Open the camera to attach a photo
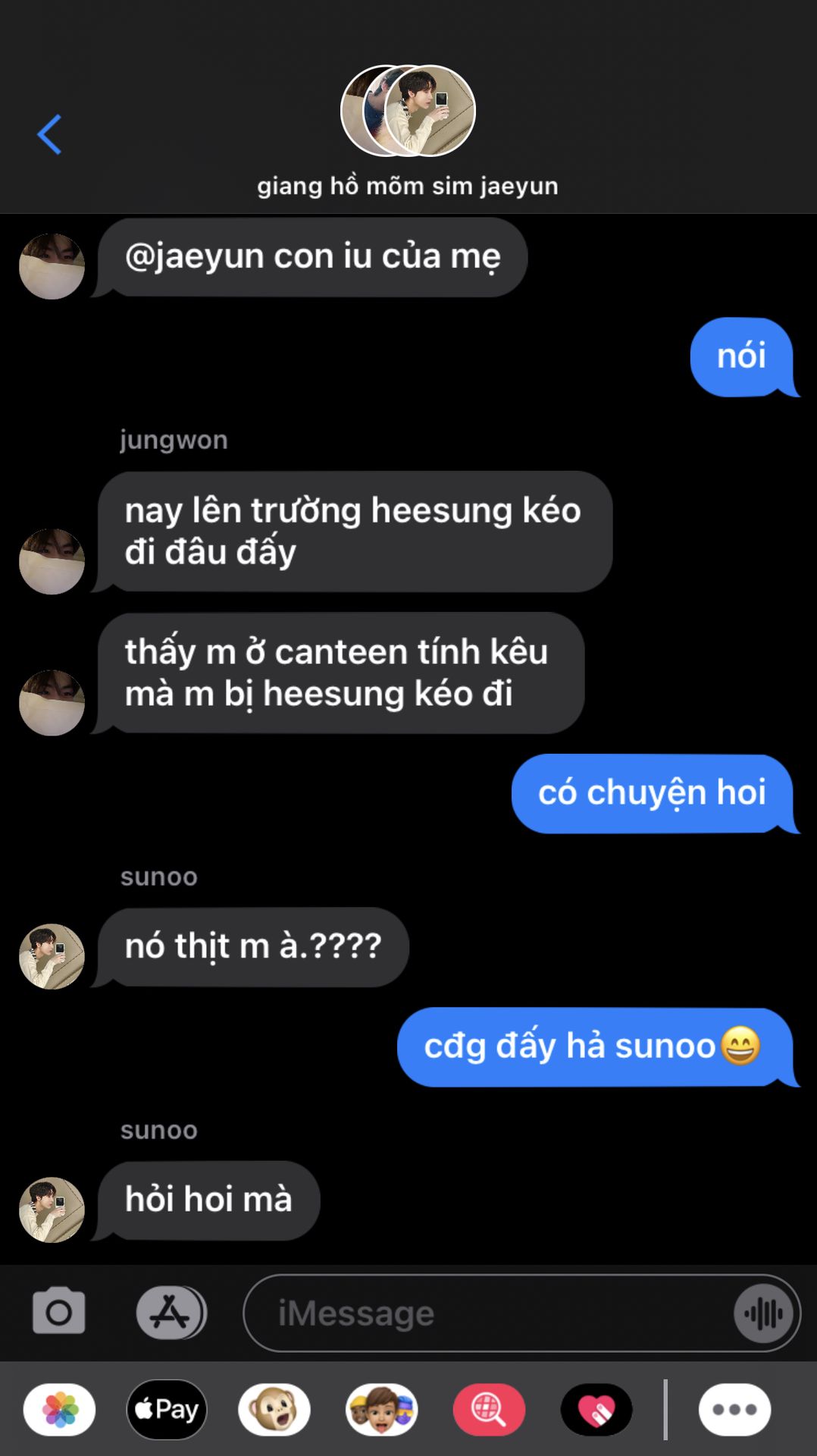This screenshot has width=817, height=1456. [59, 1312]
